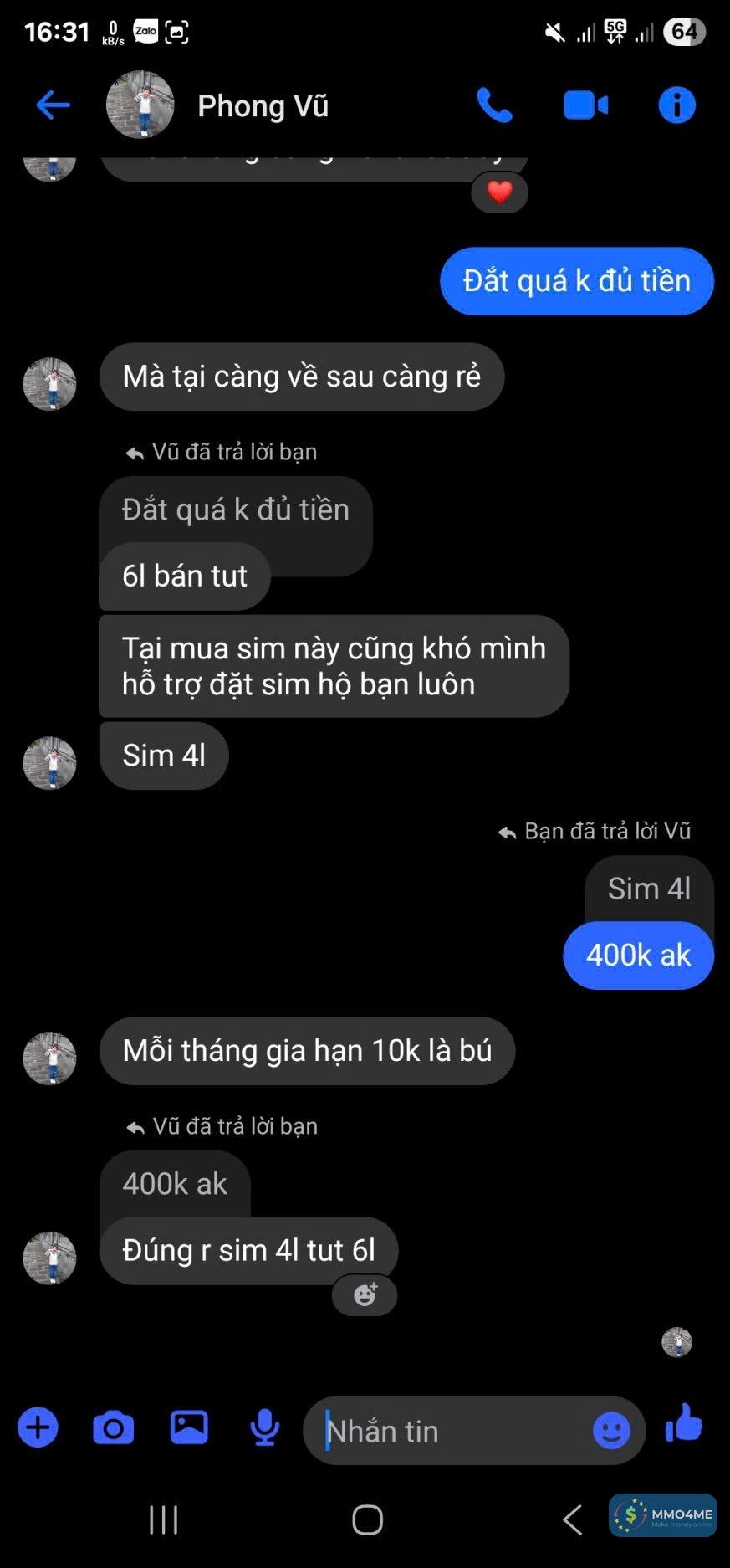Open the photo gallery picker
The width and height of the screenshot is (730, 1568).
(x=189, y=1427)
